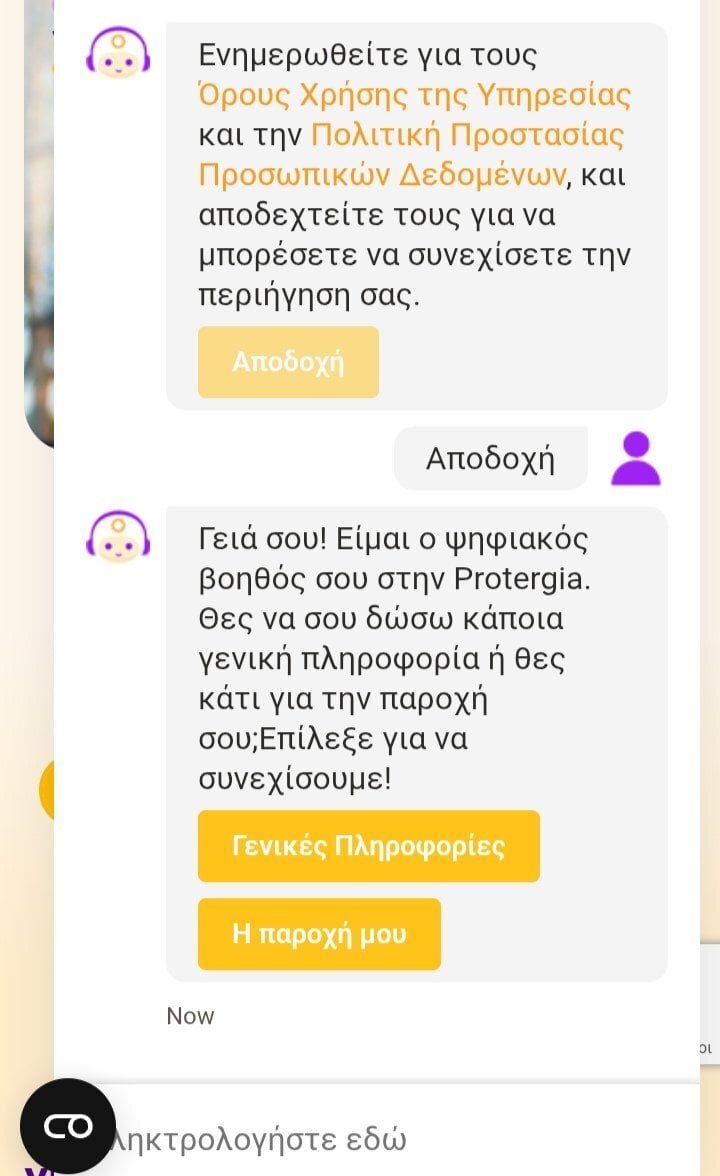The width and height of the screenshot is (720, 1176).
Task: Focus the Πληκτρολογήστε εδώ message field
Action: click(405, 1139)
